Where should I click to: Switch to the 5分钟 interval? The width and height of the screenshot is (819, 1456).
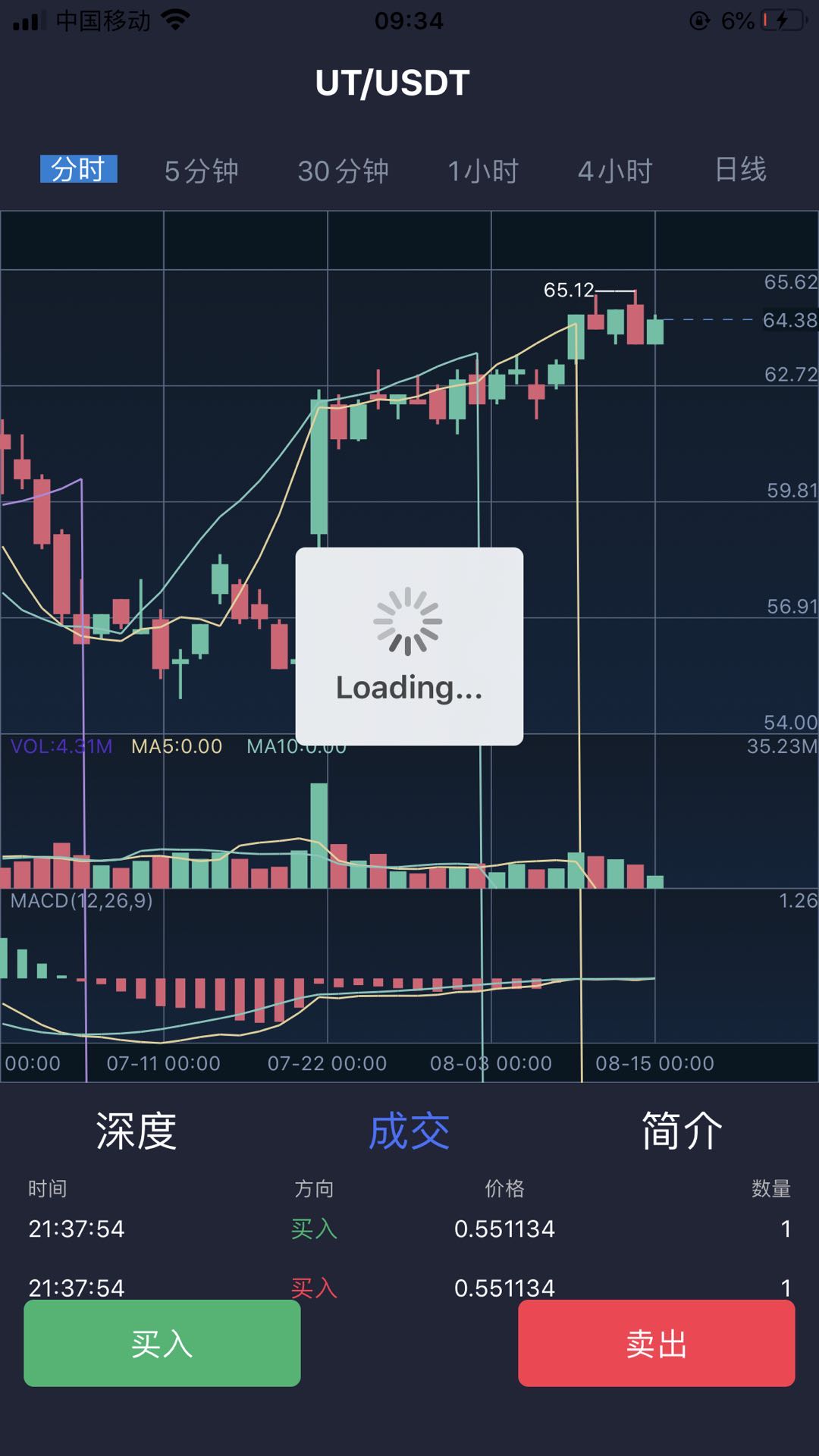tap(202, 171)
